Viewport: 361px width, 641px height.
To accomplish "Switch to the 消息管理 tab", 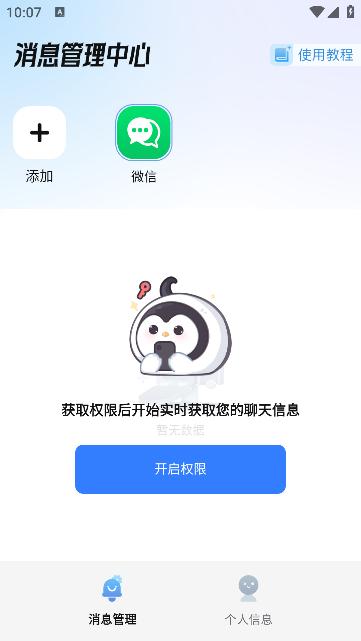I will tap(112, 600).
